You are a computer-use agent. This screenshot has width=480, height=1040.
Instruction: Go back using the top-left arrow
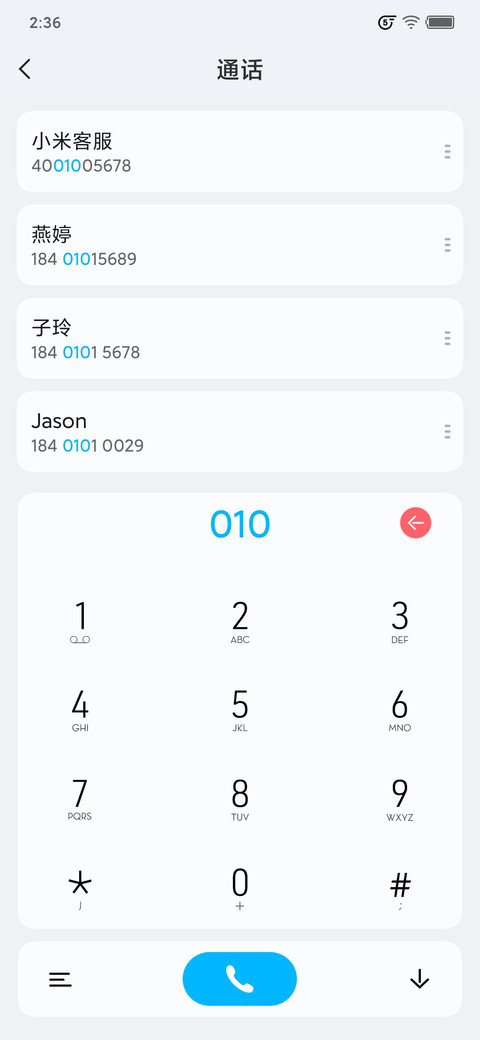[x=25, y=69]
